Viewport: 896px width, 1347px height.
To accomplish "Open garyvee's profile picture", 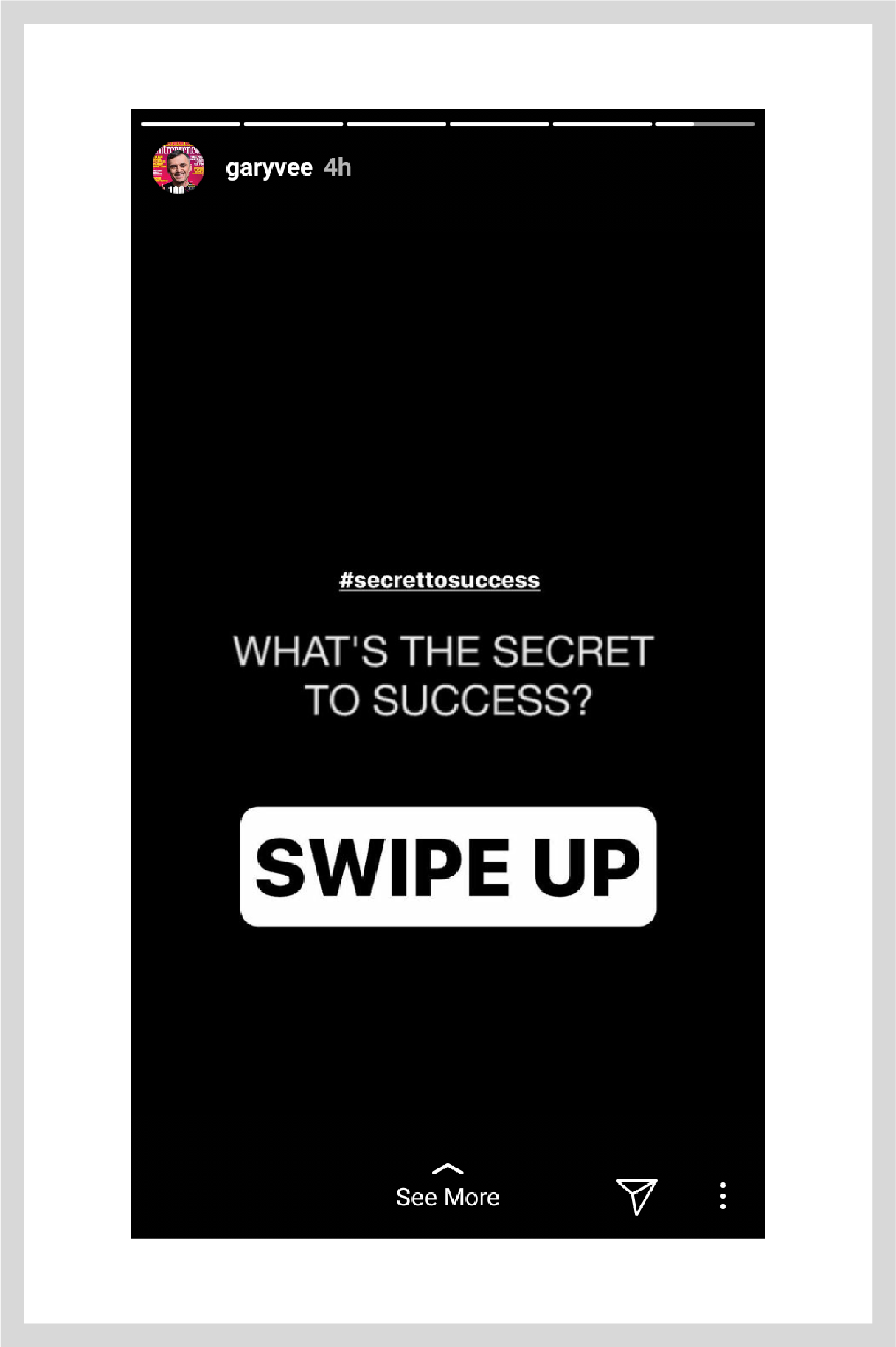I will 178,167.
